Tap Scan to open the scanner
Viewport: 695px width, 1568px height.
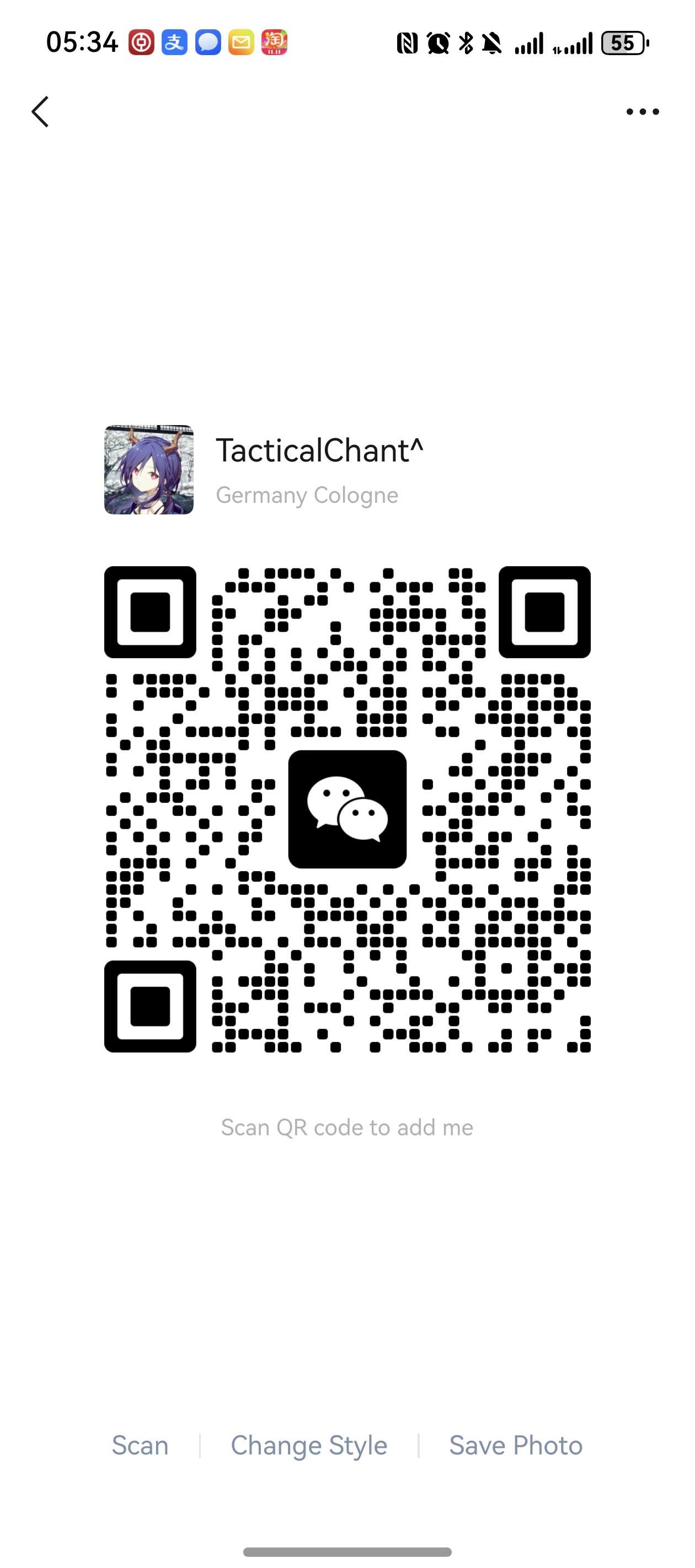click(x=140, y=1446)
